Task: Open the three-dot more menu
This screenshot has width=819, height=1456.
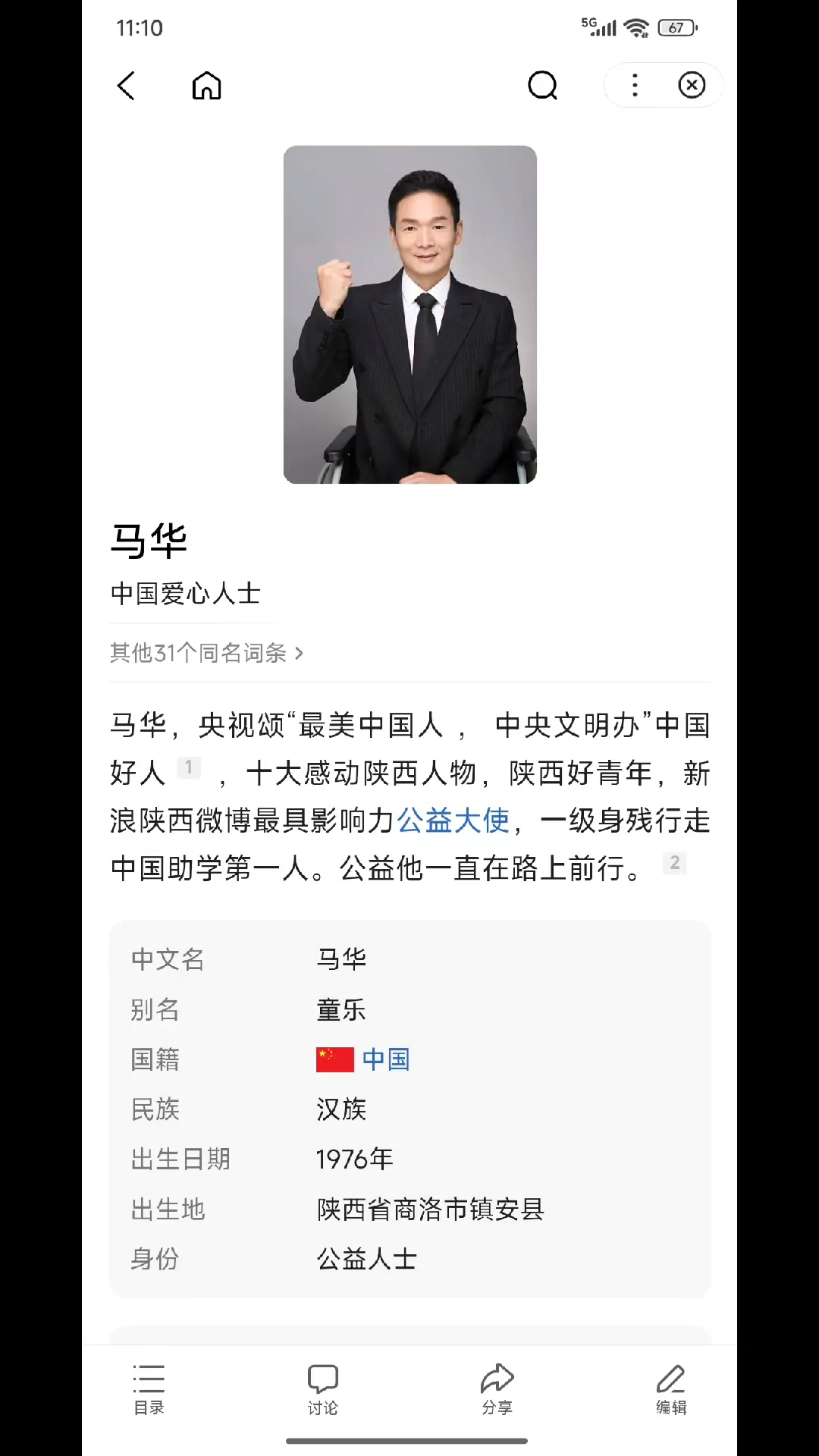Action: pyautogui.click(x=635, y=85)
